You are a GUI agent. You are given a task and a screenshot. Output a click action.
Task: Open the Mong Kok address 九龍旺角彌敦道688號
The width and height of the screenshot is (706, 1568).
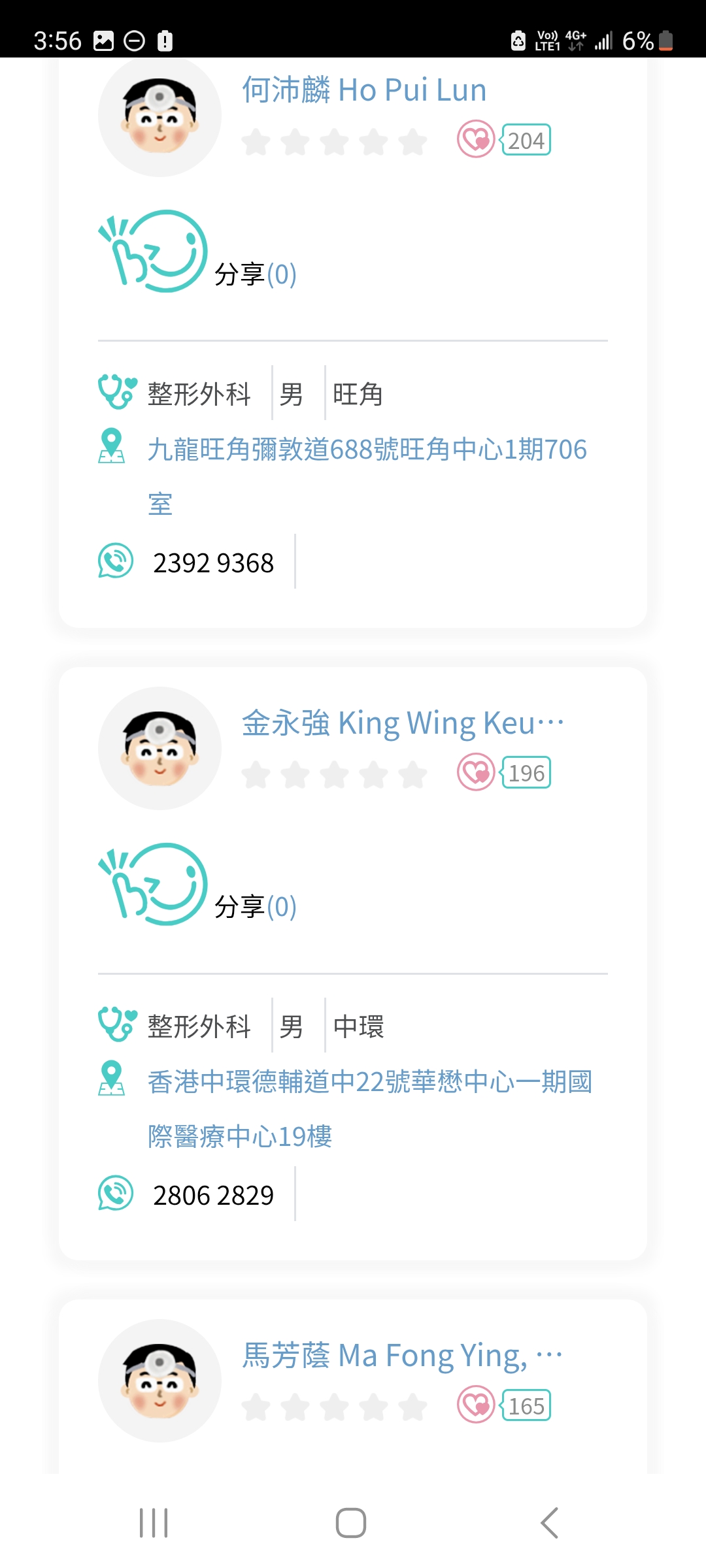367,450
